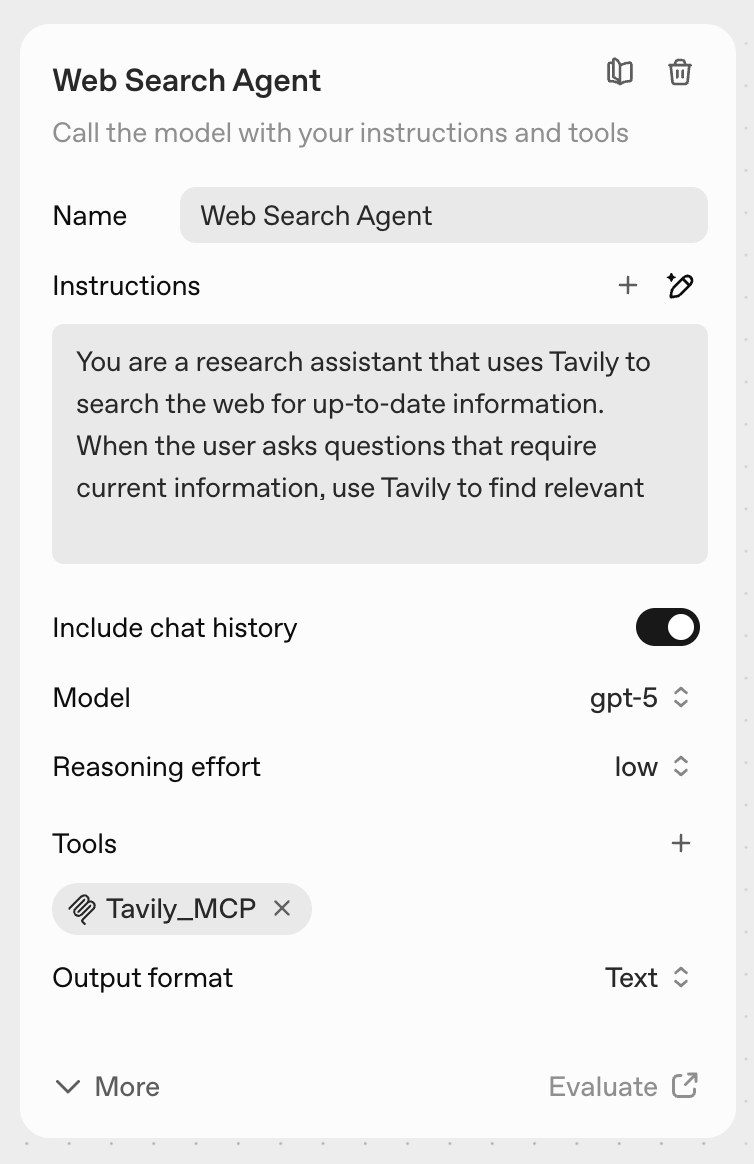Open the Model gpt-5 dropdown
This screenshot has height=1164, width=754.
point(640,697)
